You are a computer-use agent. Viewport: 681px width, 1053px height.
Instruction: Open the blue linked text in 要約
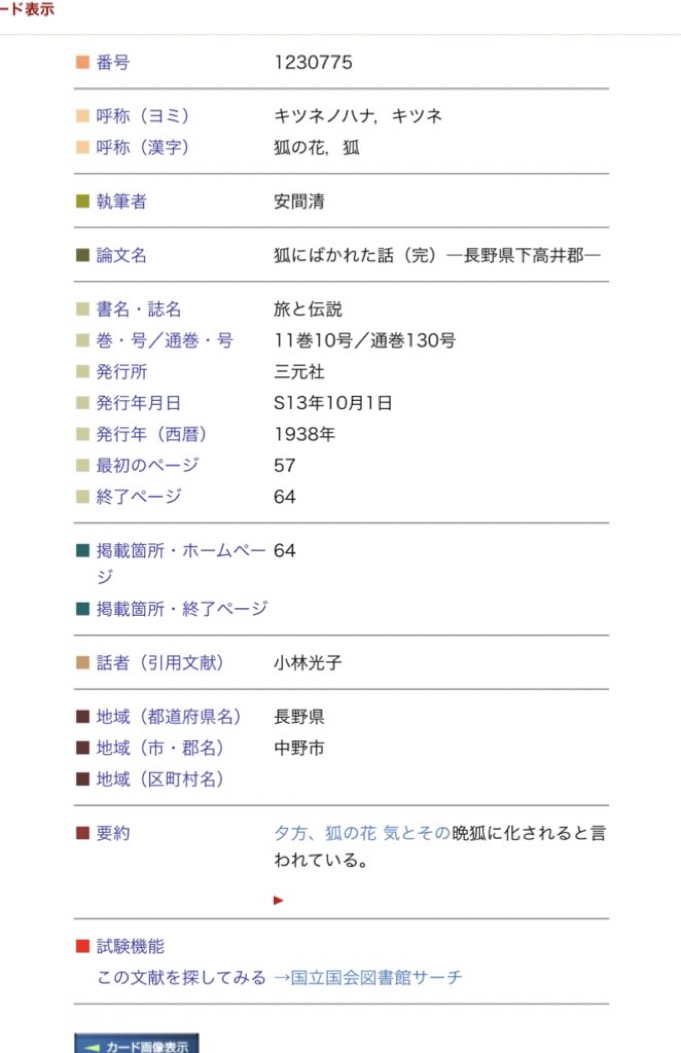(362, 834)
